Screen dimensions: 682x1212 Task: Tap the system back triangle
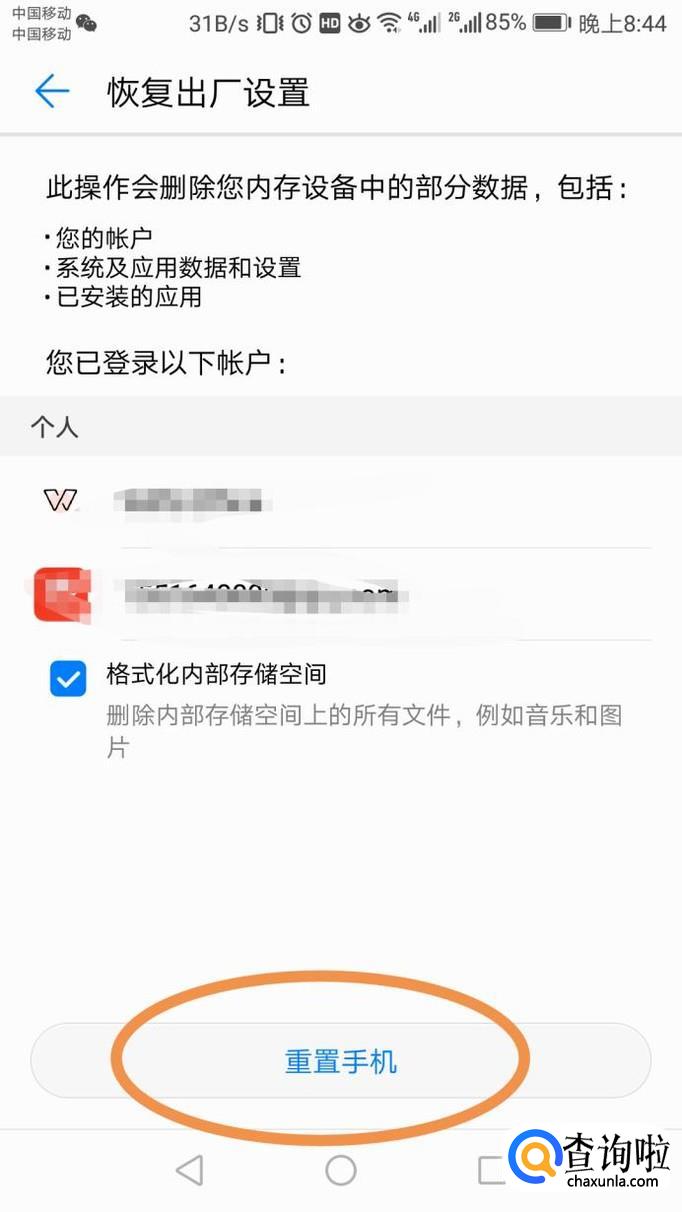[x=189, y=1169]
